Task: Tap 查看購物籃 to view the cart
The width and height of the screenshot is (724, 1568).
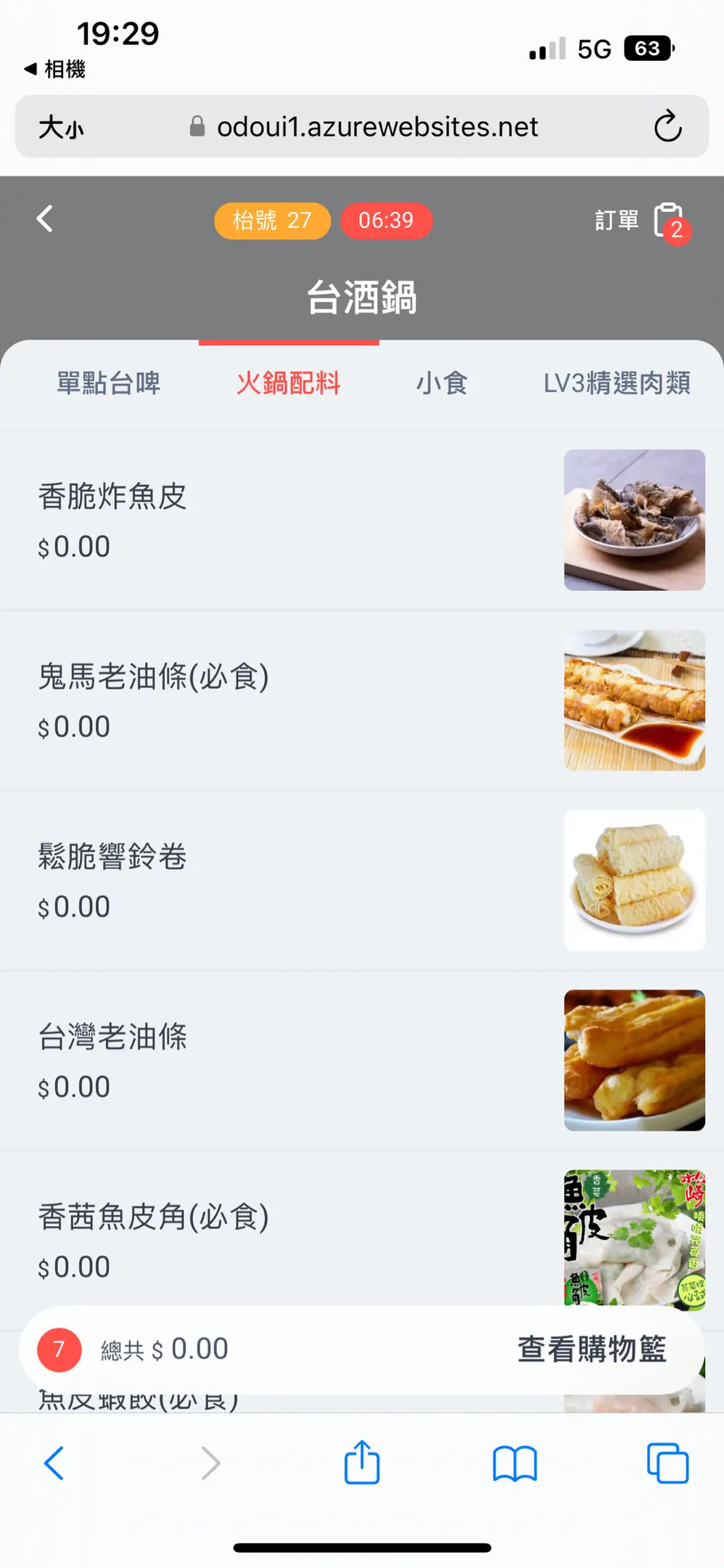Action: tap(591, 1349)
